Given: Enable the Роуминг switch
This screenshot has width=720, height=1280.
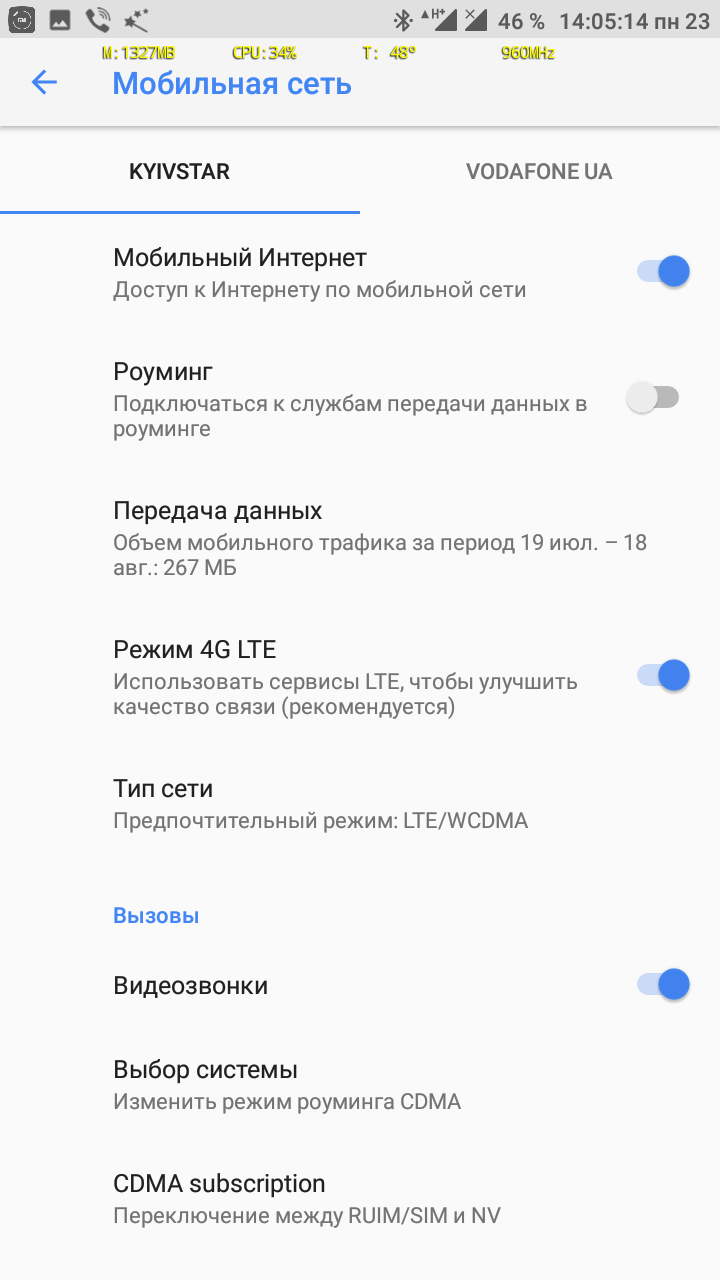Looking at the screenshot, I should (653, 398).
